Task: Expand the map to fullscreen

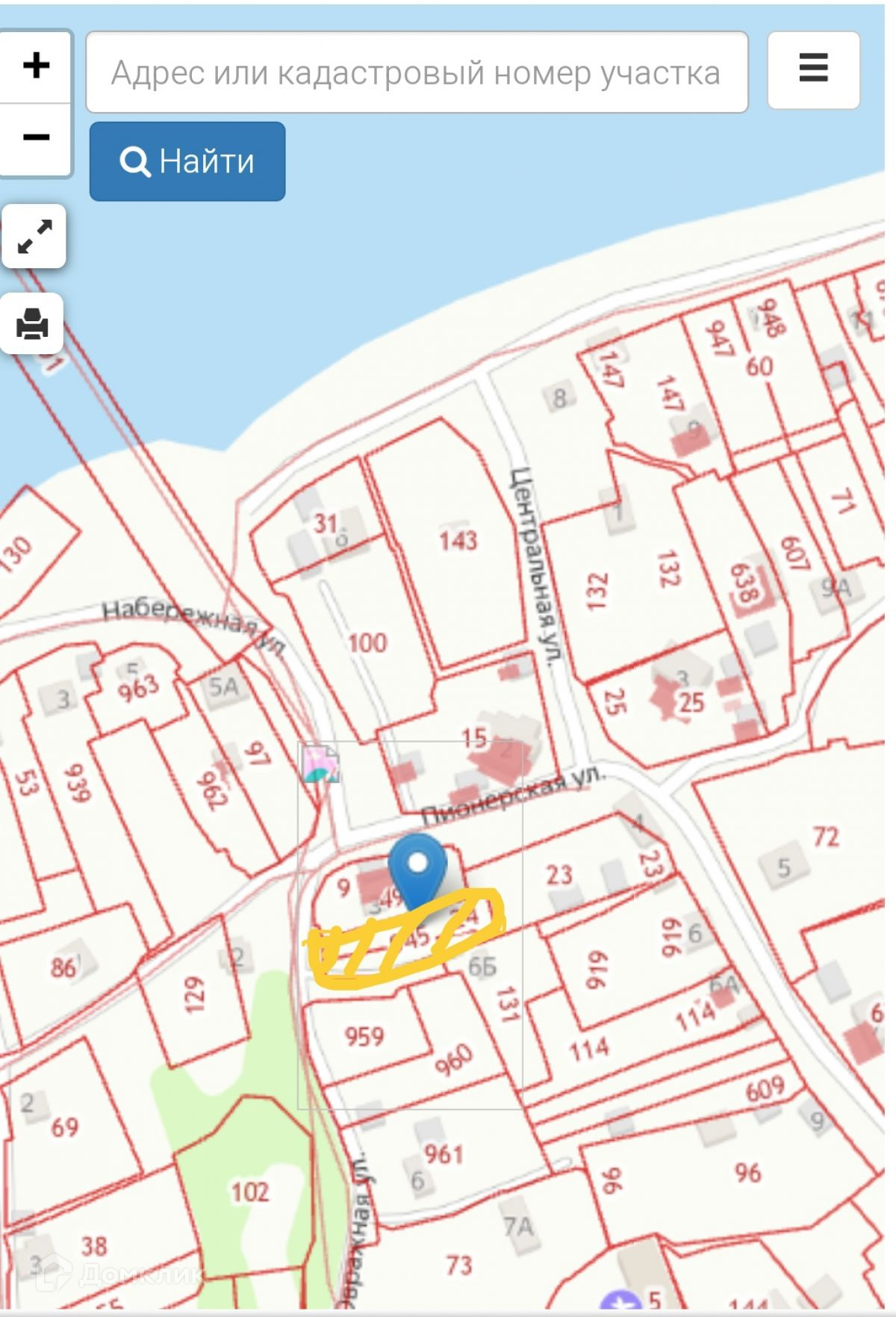Action: click(x=34, y=236)
